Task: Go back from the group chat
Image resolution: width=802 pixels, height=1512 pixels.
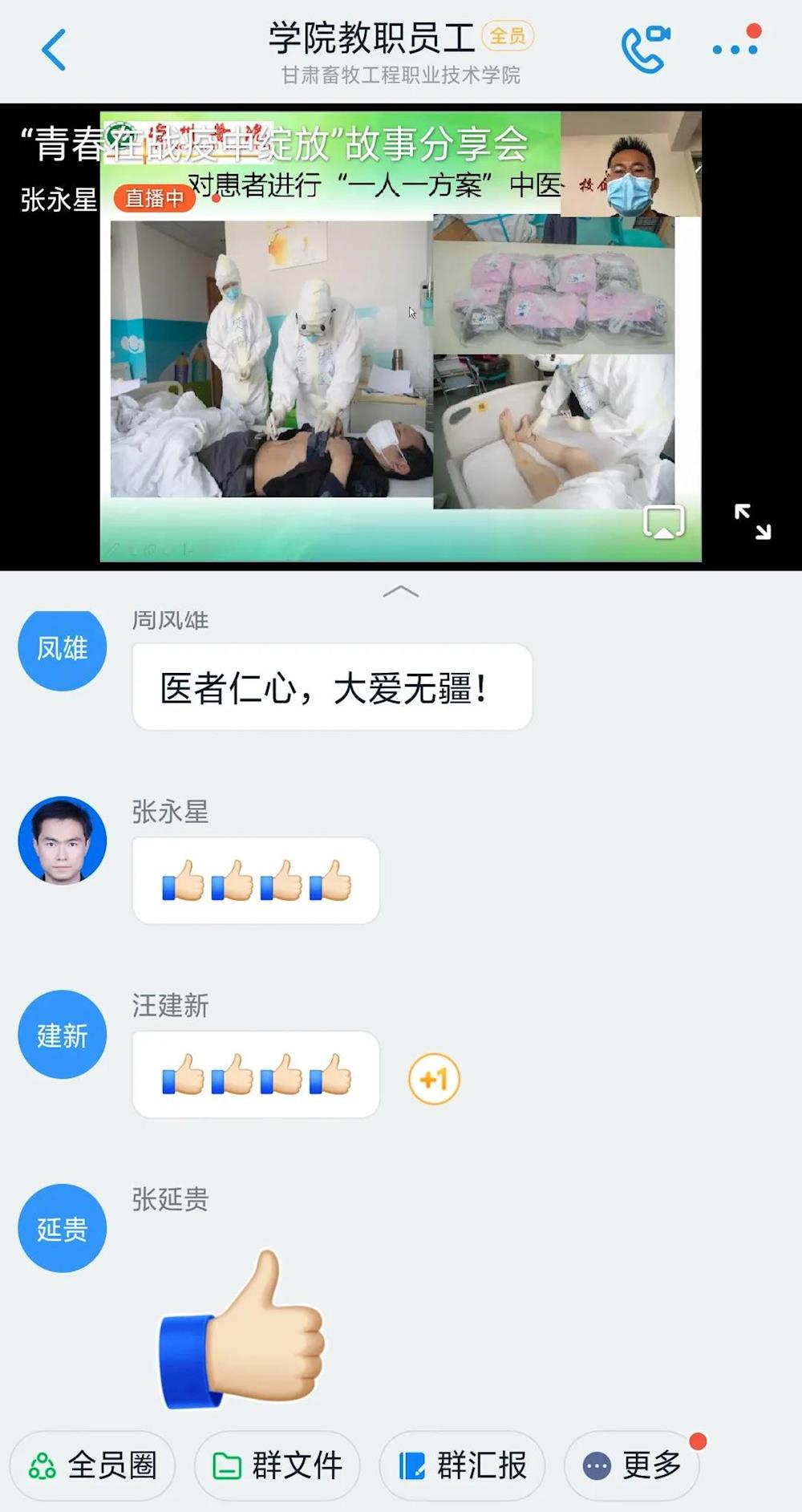Action: click(x=54, y=50)
